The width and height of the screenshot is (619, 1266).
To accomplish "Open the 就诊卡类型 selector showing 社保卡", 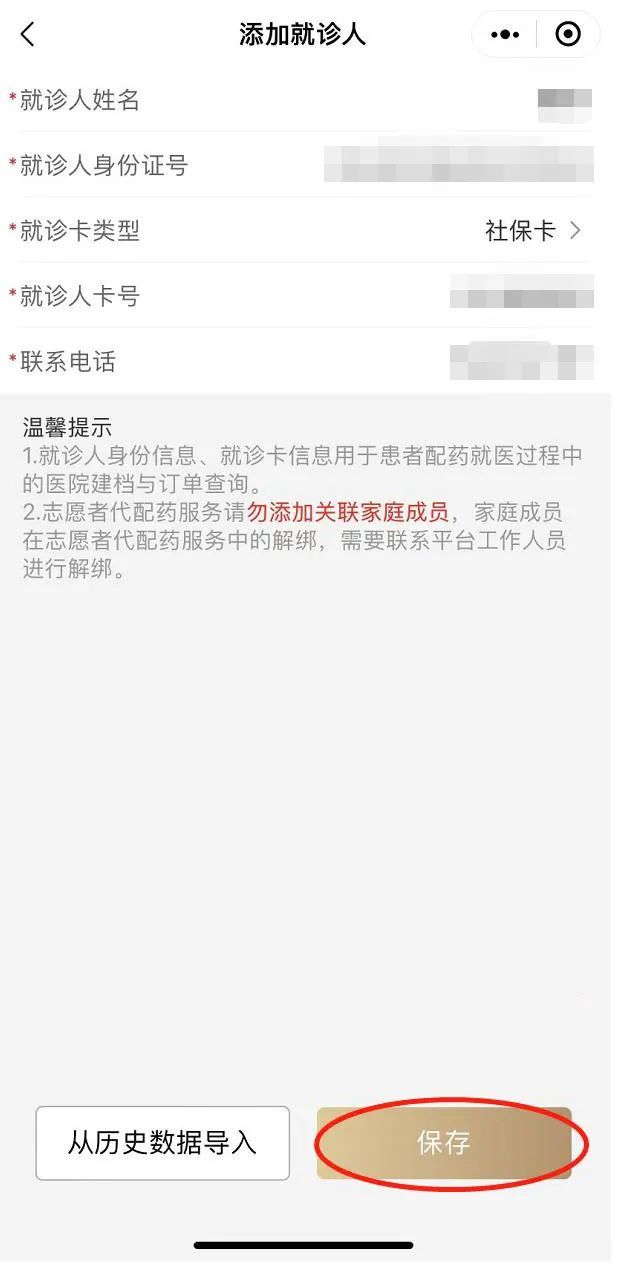I will tap(532, 231).
